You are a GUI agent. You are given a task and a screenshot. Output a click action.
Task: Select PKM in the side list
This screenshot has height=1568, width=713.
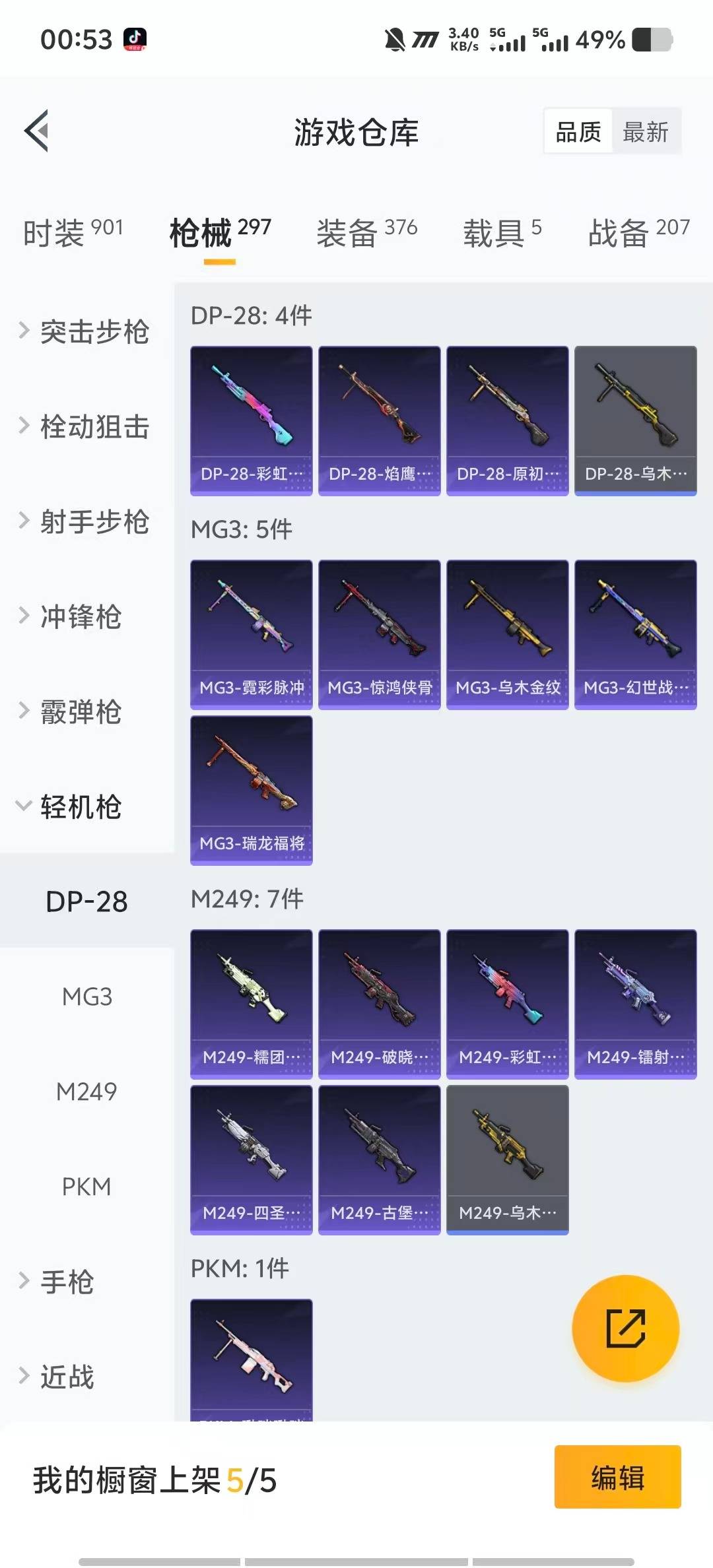click(x=86, y=1187)
